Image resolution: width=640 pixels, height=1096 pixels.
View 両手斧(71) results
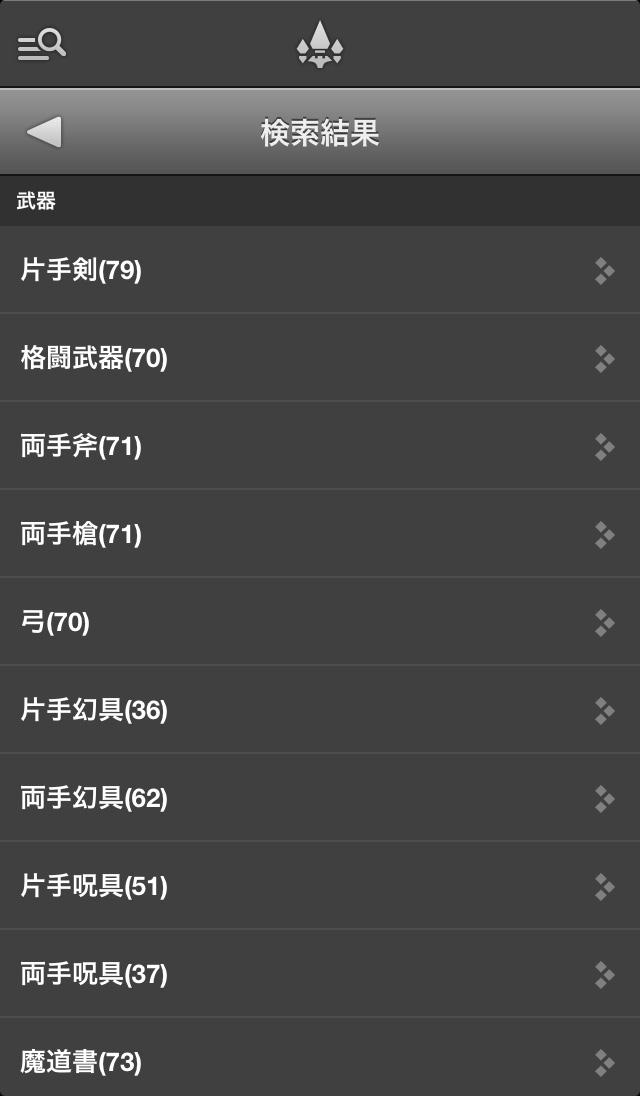pyautogui.click(x=320, y=446)
